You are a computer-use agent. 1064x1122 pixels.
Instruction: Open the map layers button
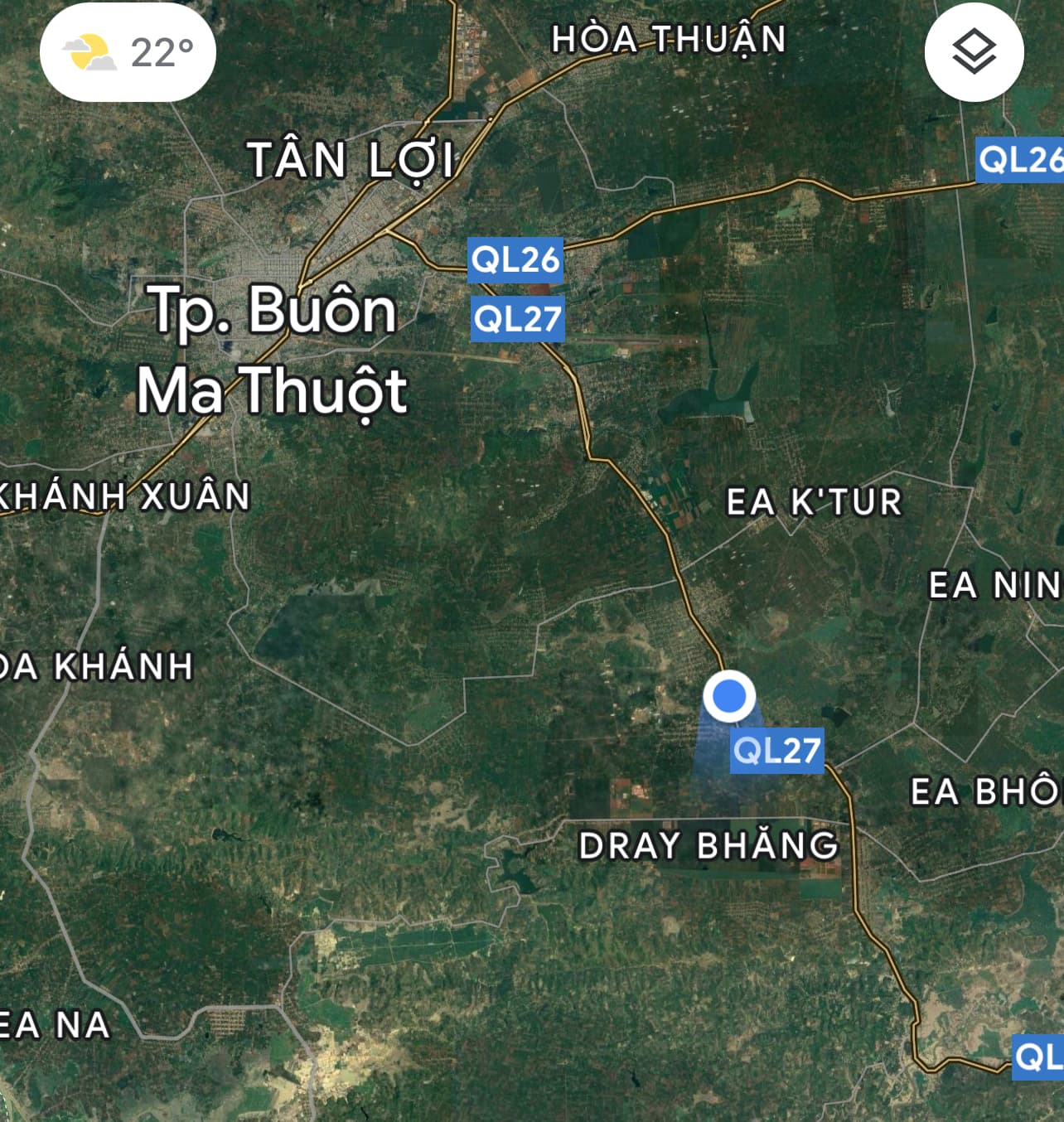(x=974, y=52)
